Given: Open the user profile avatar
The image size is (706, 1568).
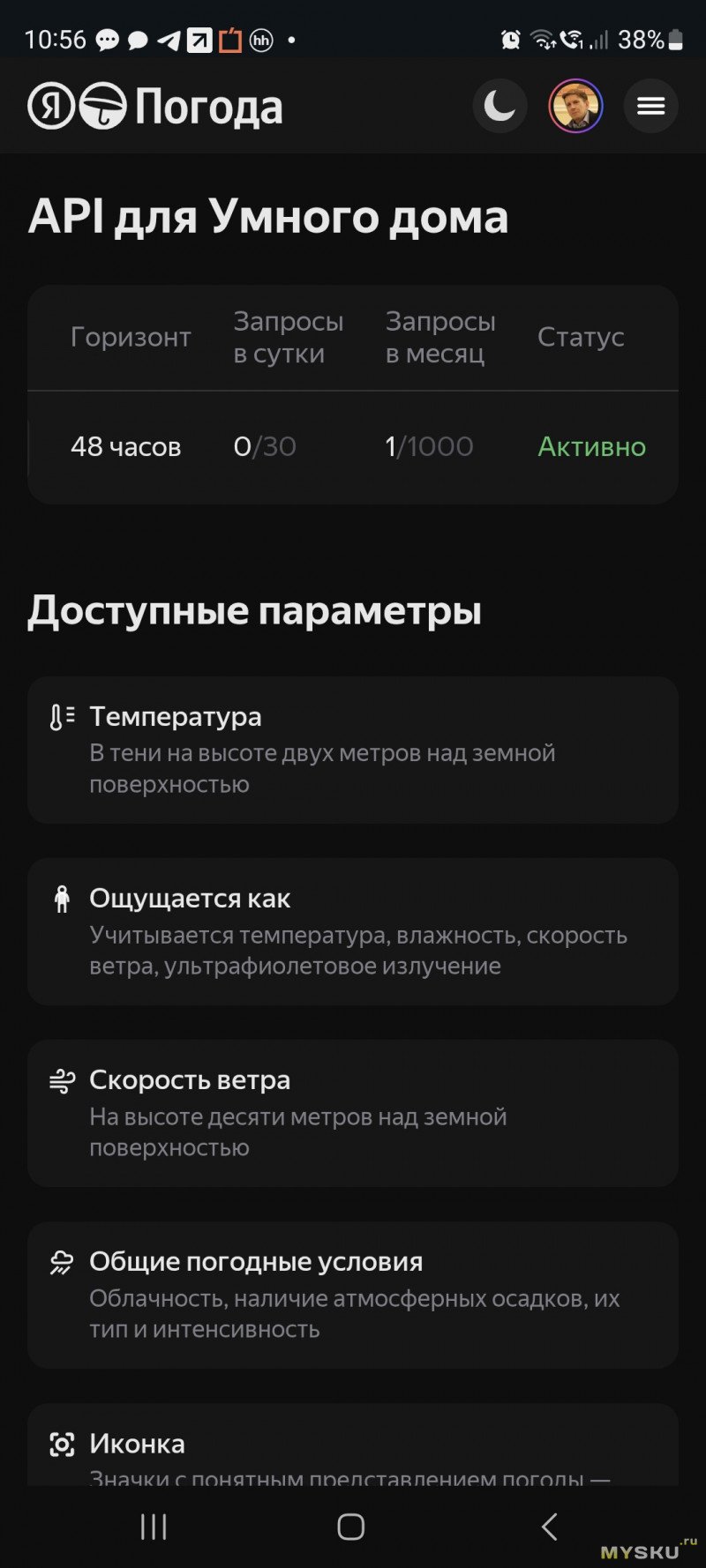Looking at the screenshot, I should pos(575,107).
